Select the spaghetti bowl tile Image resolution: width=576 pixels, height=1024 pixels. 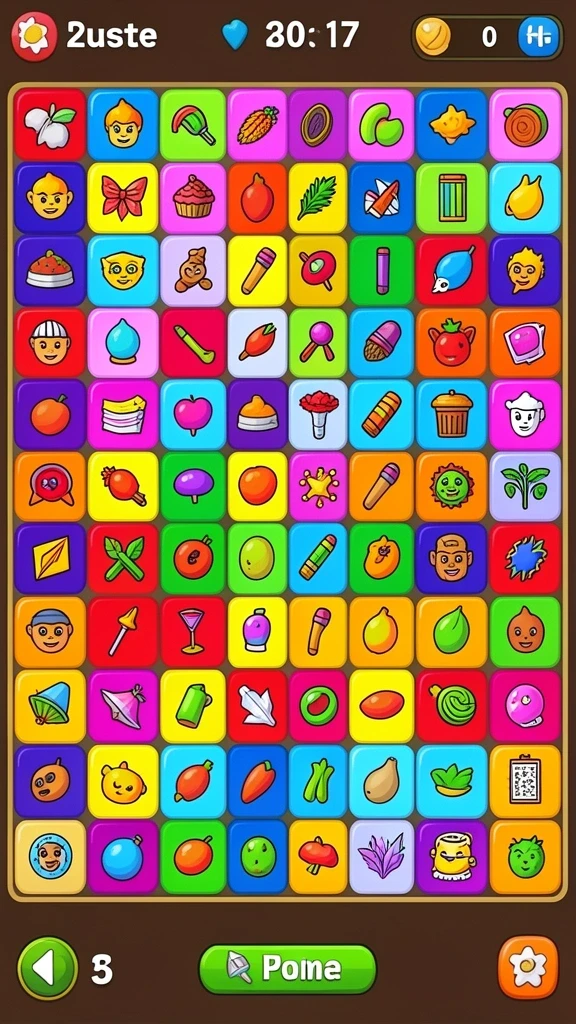pos(50,270)
